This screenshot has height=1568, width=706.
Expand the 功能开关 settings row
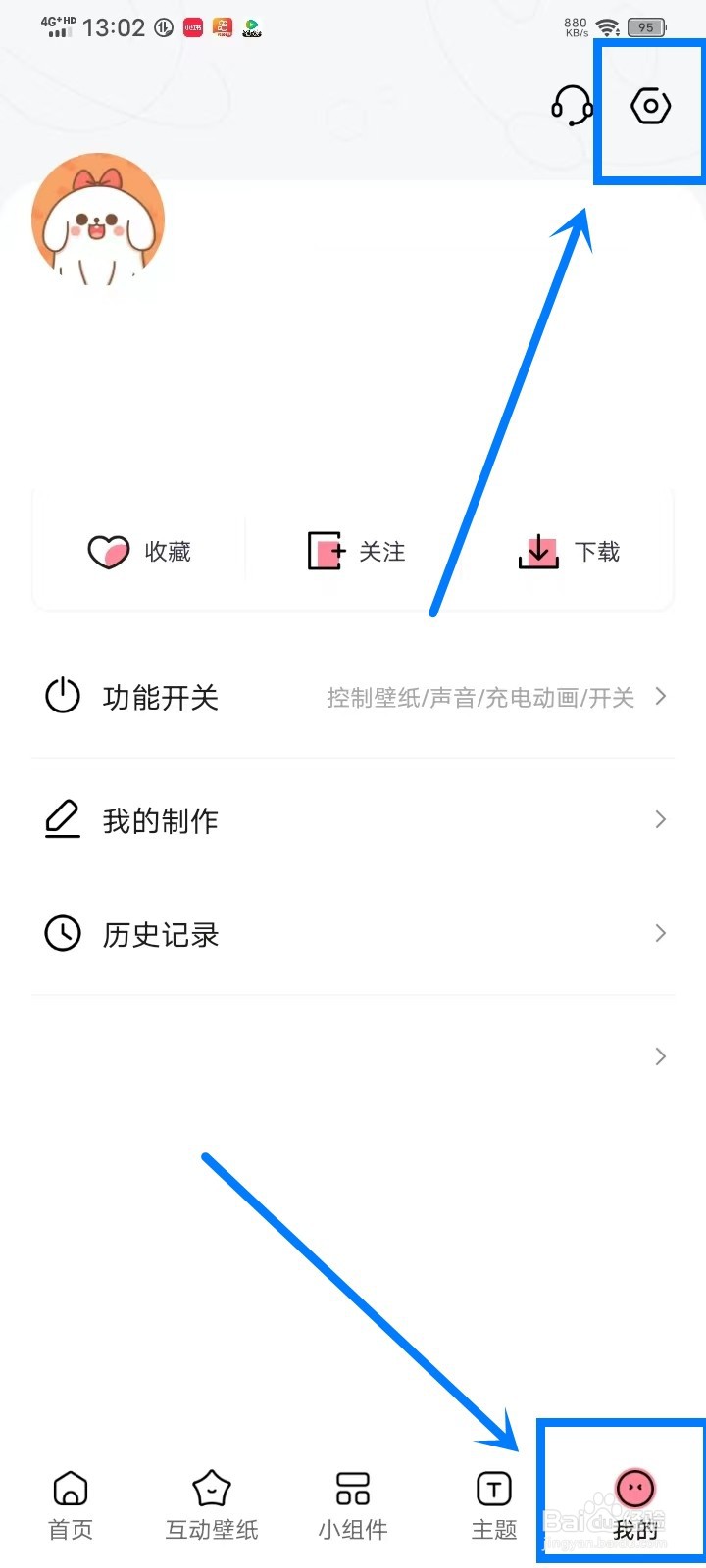(659, 698)
